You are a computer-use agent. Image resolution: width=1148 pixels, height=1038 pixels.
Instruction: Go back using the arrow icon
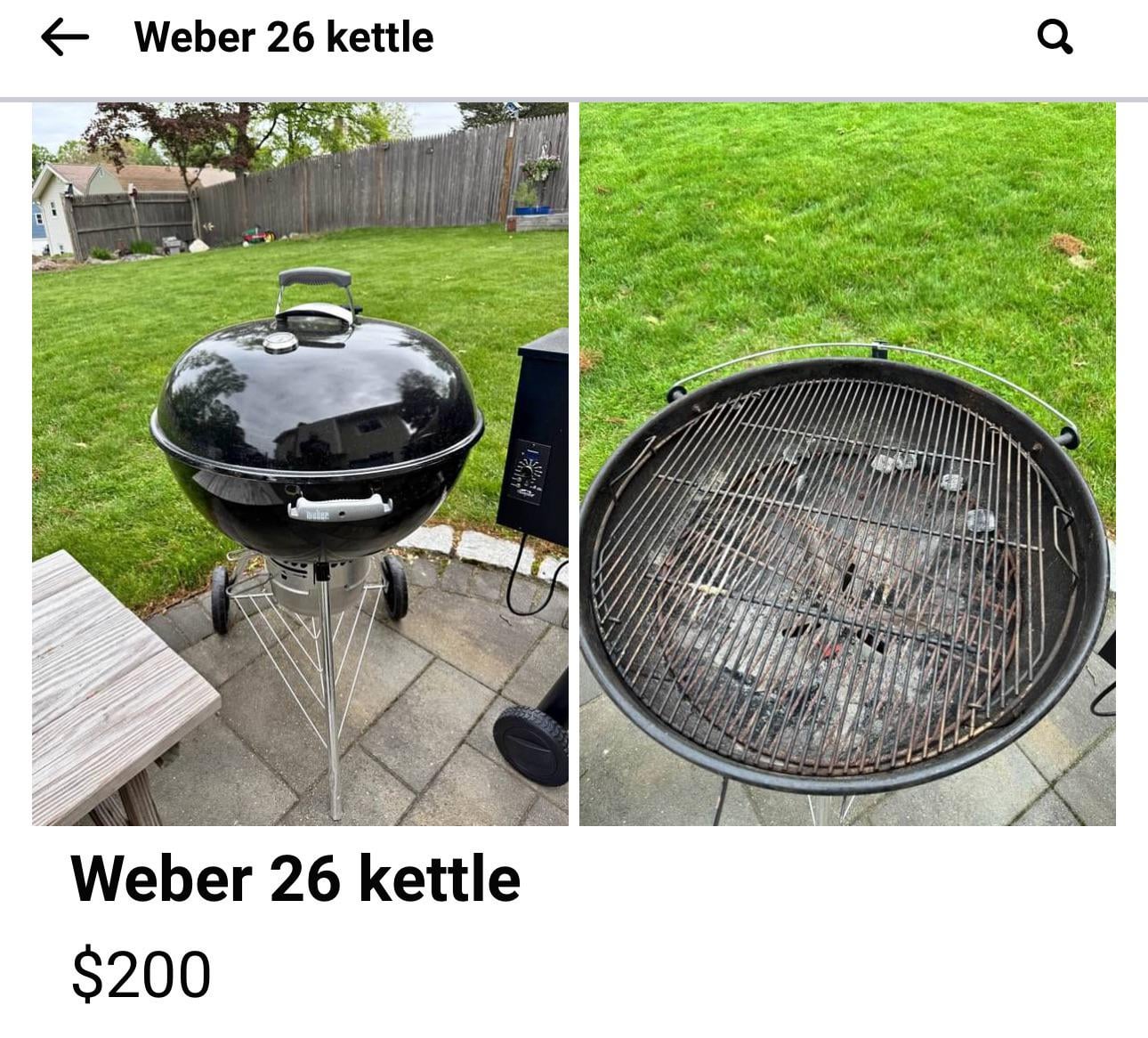[65, 37]
